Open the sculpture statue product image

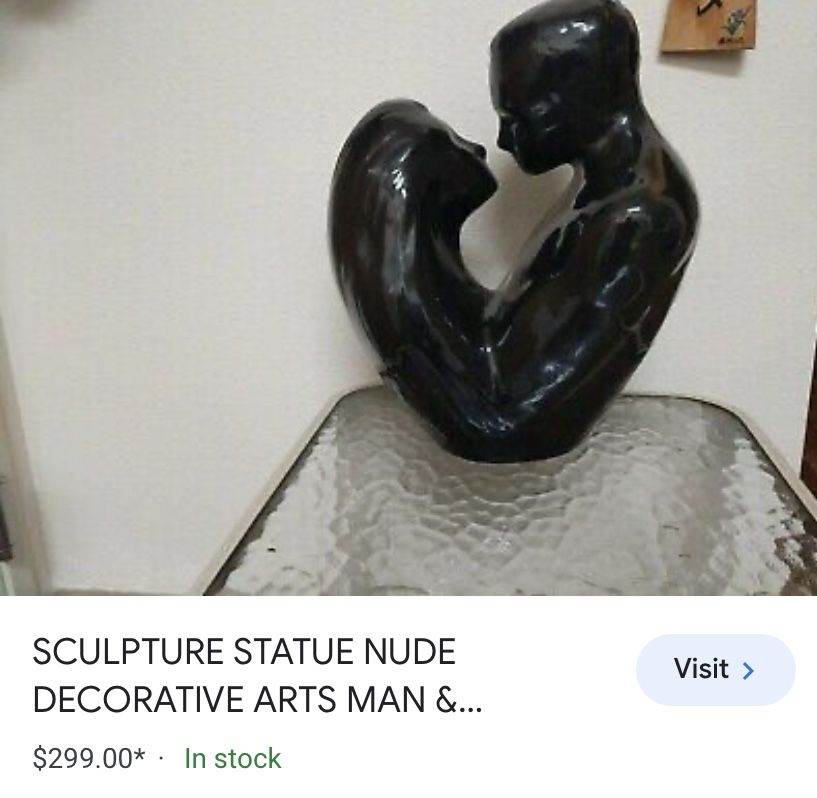[x=408, y=297]
